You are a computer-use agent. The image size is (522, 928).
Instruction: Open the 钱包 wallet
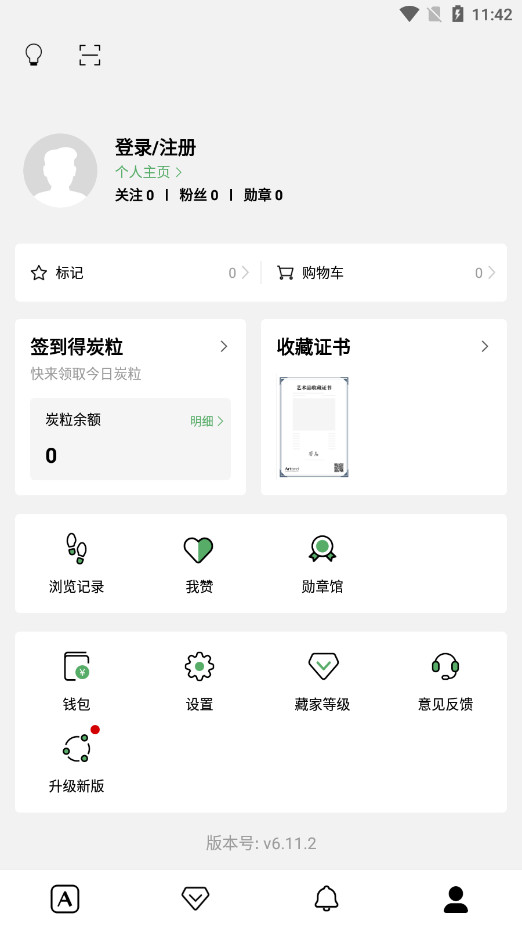tap(76, 681)
